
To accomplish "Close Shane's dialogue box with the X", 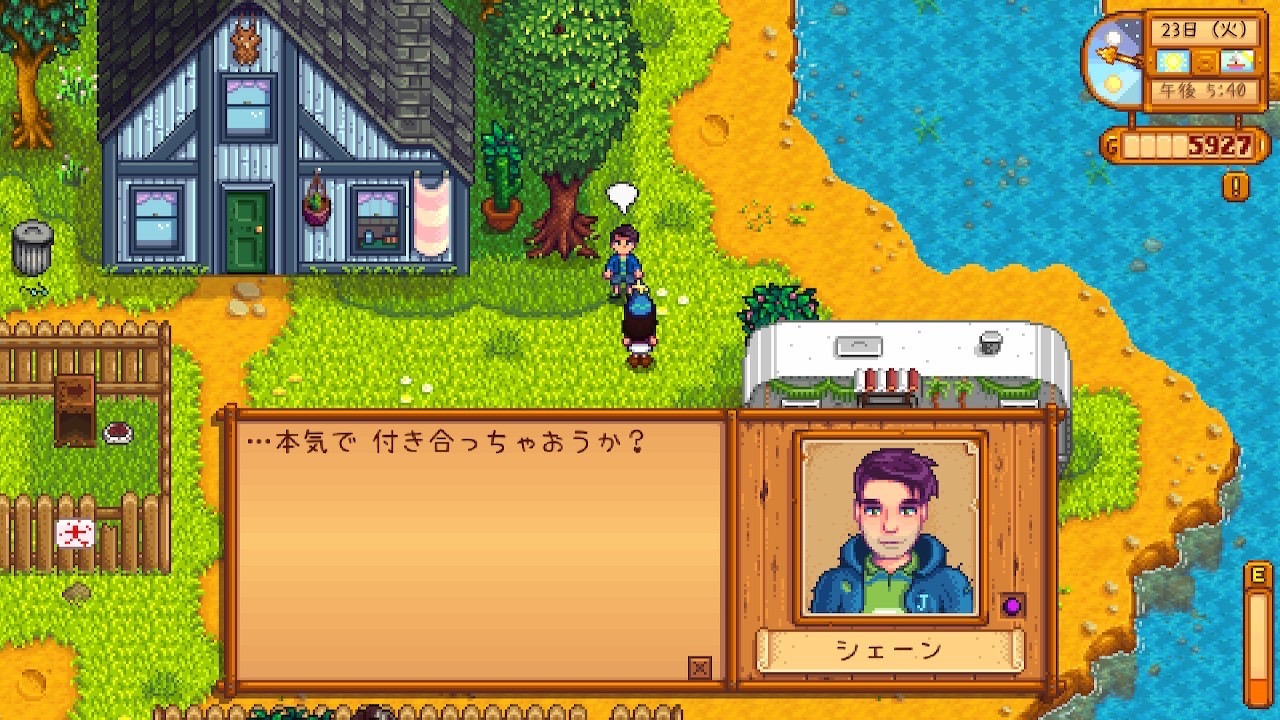I will pyautogui.click(x=700, y=668).
